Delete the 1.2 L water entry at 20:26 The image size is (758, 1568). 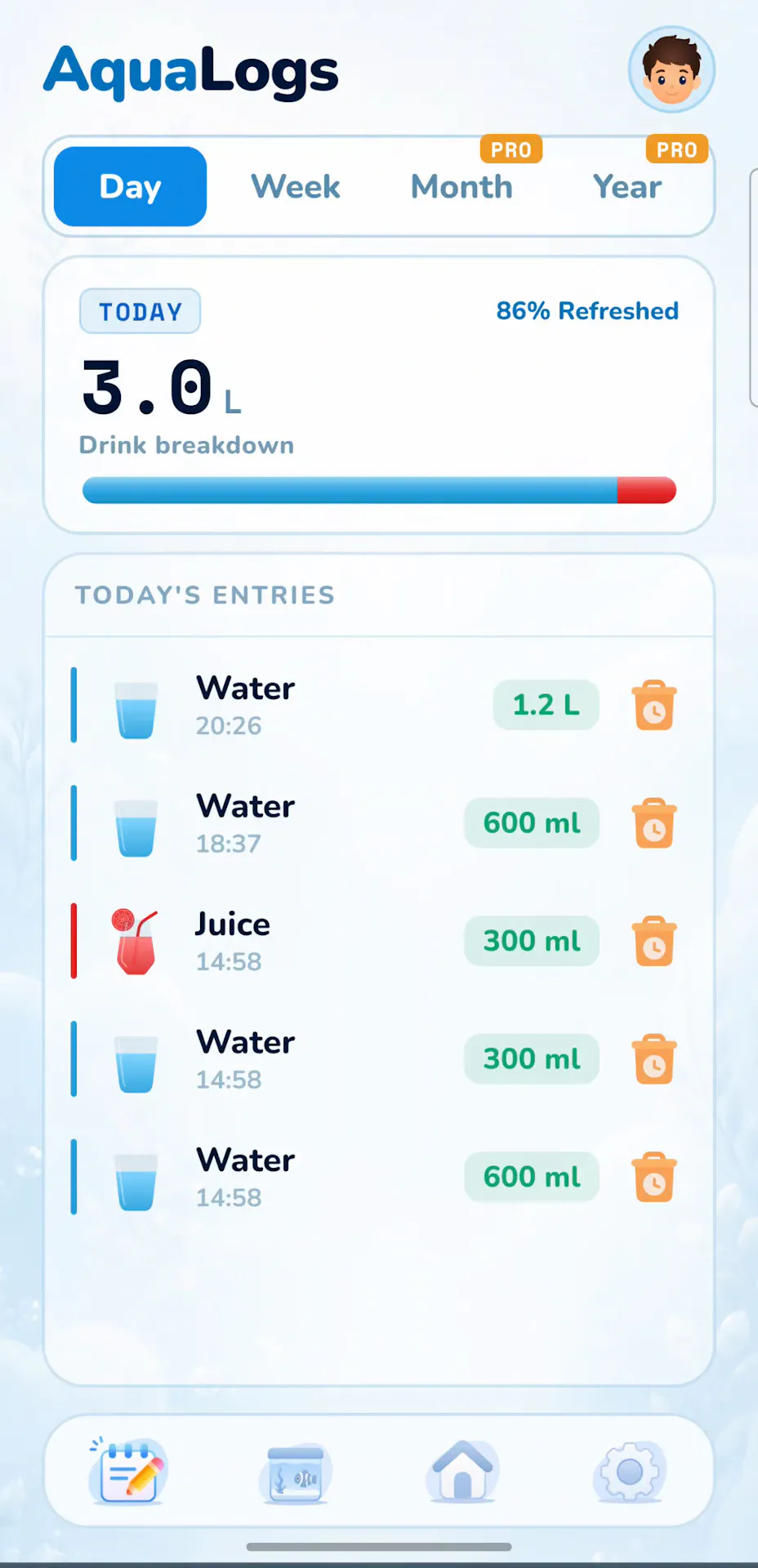click(654, 705)
